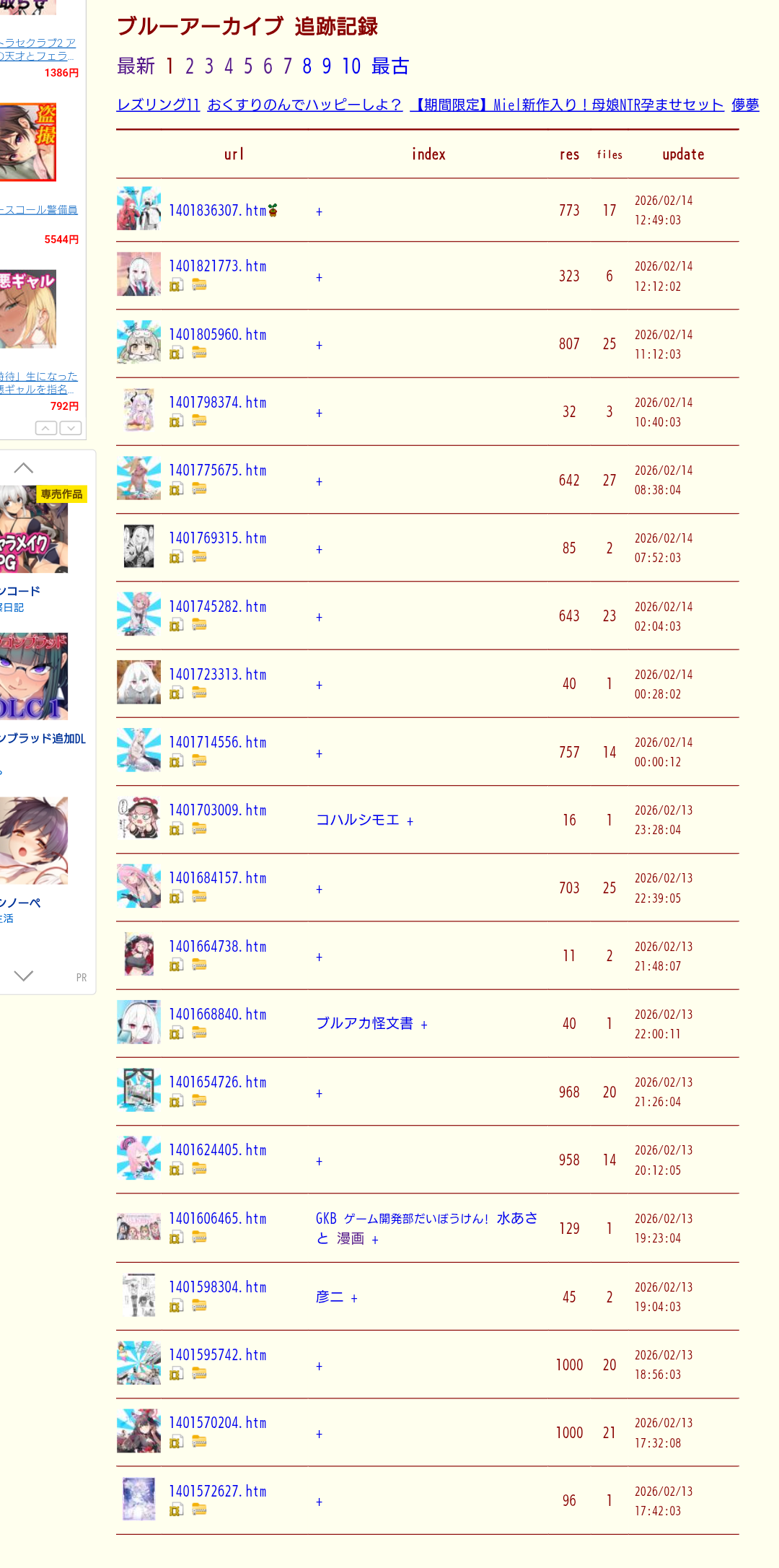The image size is (779, 1568).
Task: Open thread 1401836307.htm
Action: coord(218,211)
